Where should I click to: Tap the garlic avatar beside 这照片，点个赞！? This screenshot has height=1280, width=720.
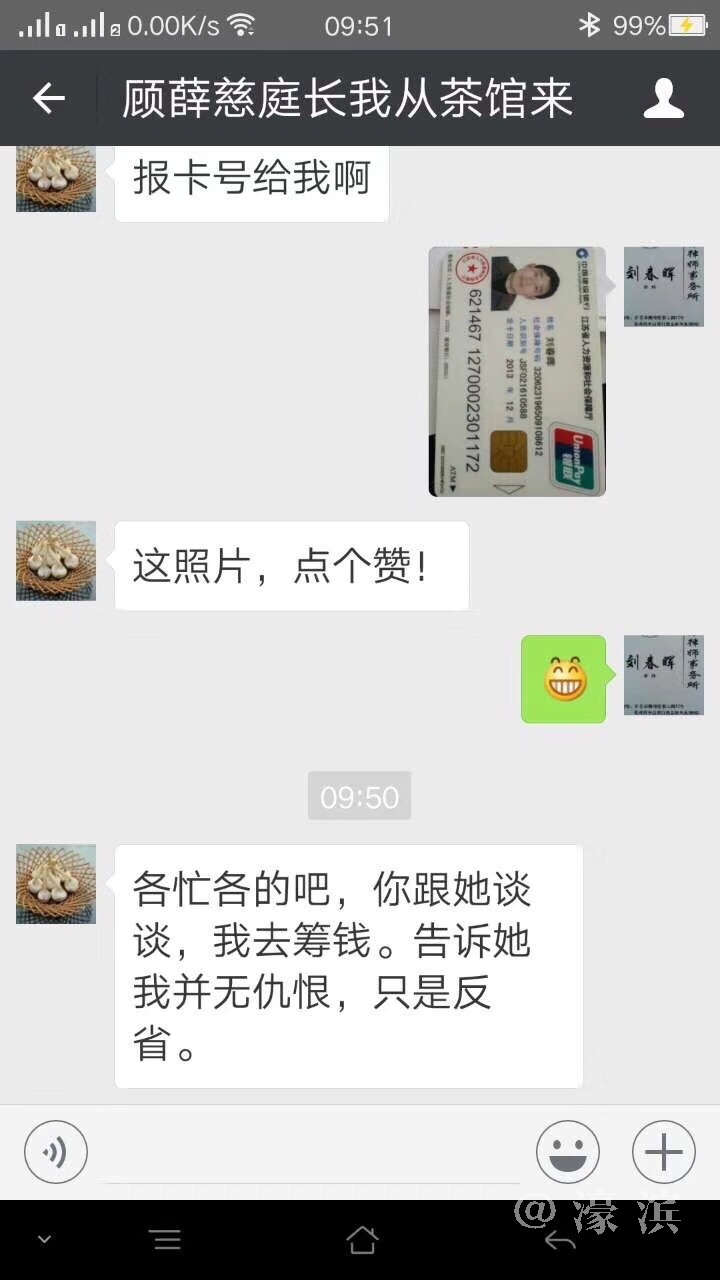(x=56, y=560)
